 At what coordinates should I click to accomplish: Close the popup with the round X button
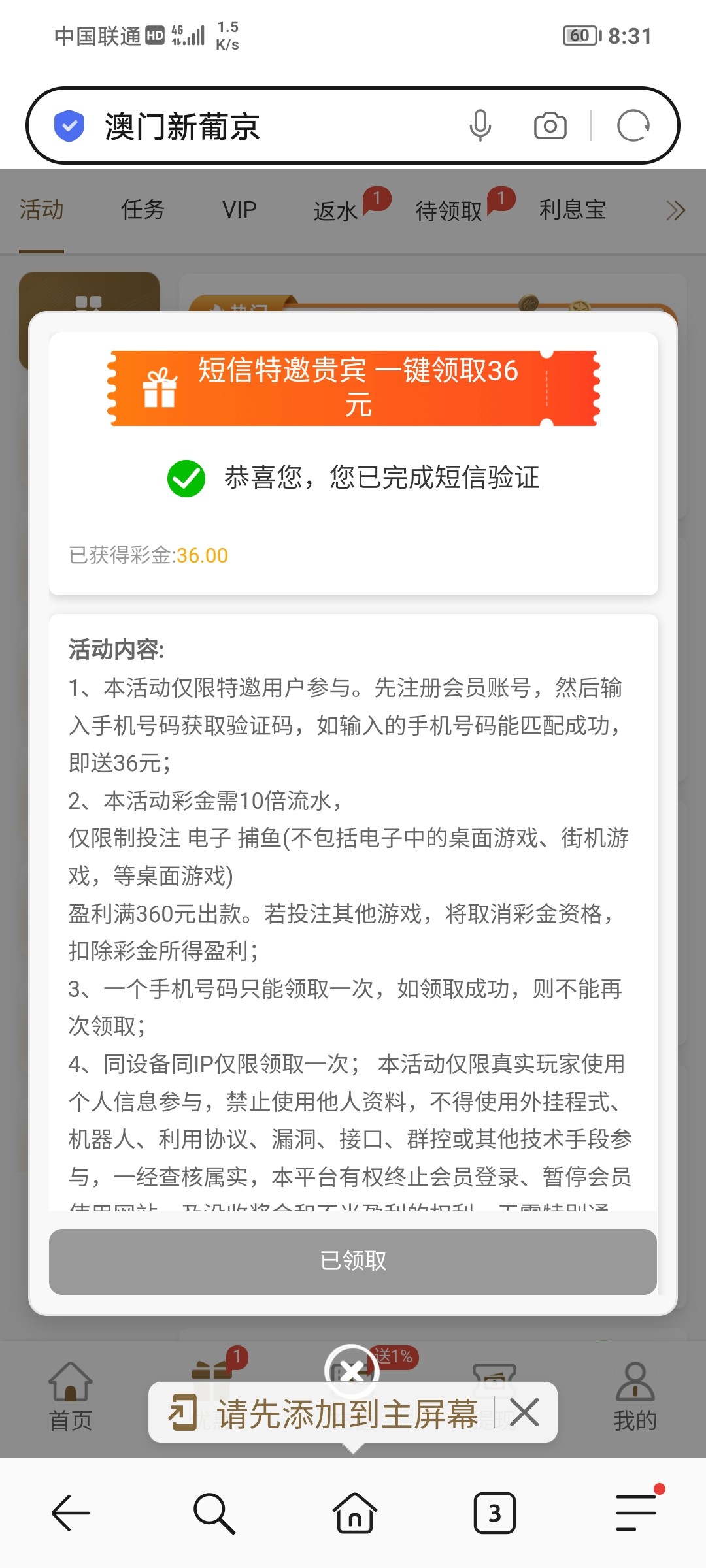point(352,1371)
